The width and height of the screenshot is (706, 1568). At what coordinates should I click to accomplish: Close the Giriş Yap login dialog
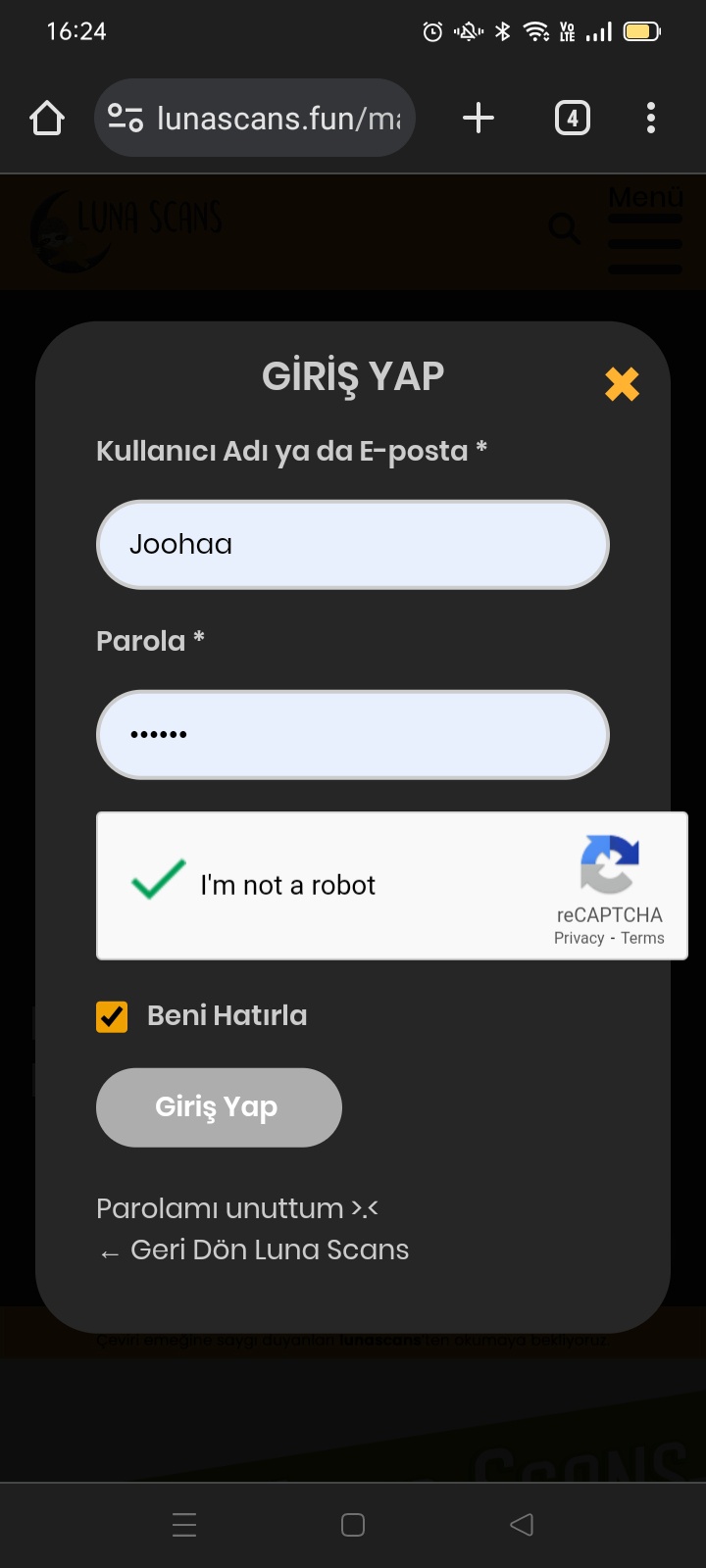622,384
